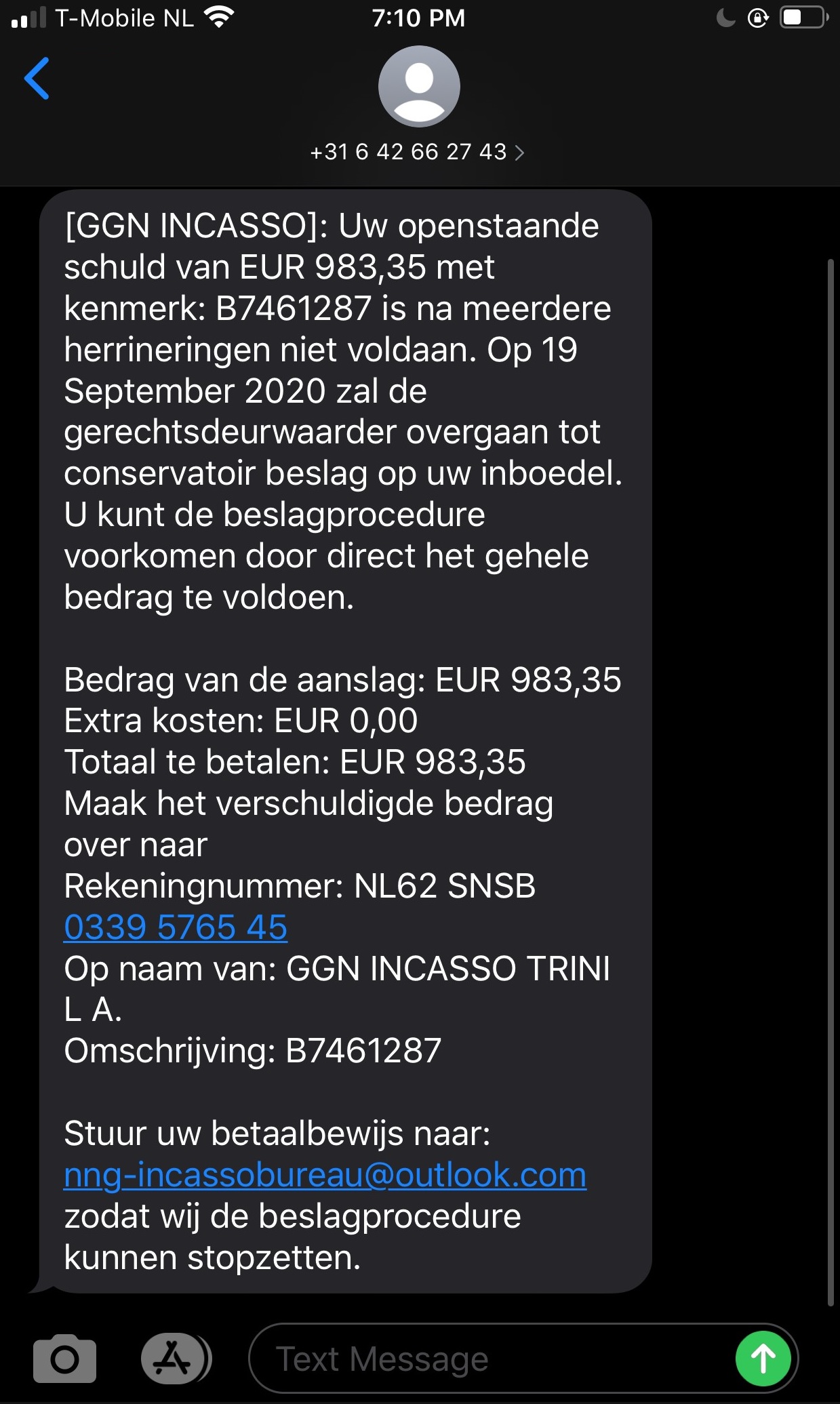Open the nng-incassobureau@outlook.com email link

coord(325,1175)
